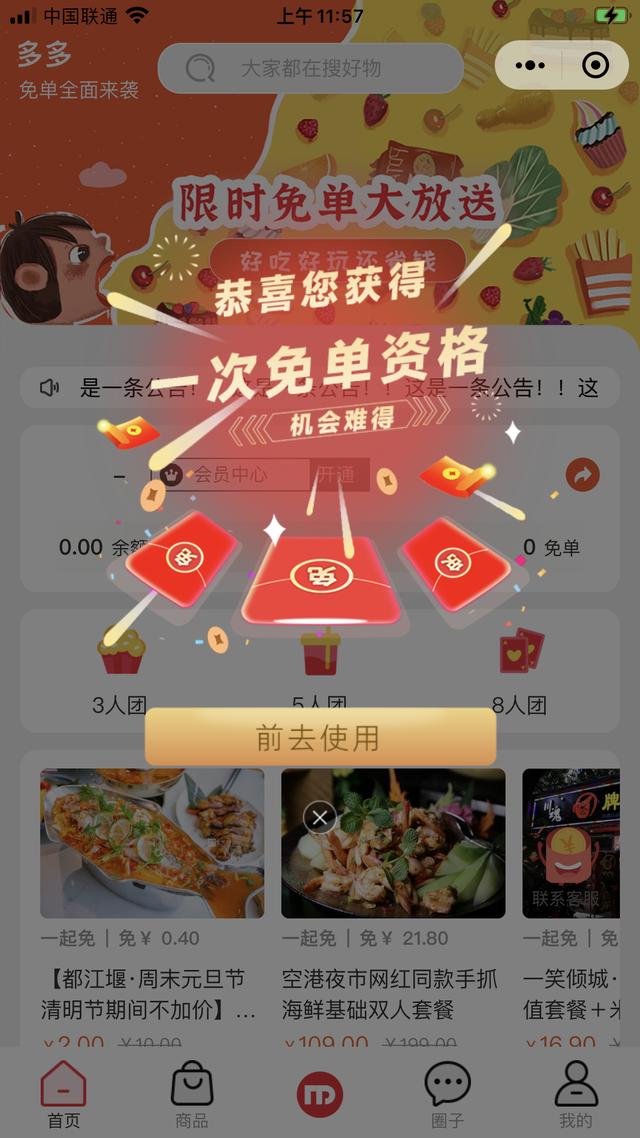Switch to the 商品 tab
The width and height of the screenshot is (640, 1138).
(192, 1095)
